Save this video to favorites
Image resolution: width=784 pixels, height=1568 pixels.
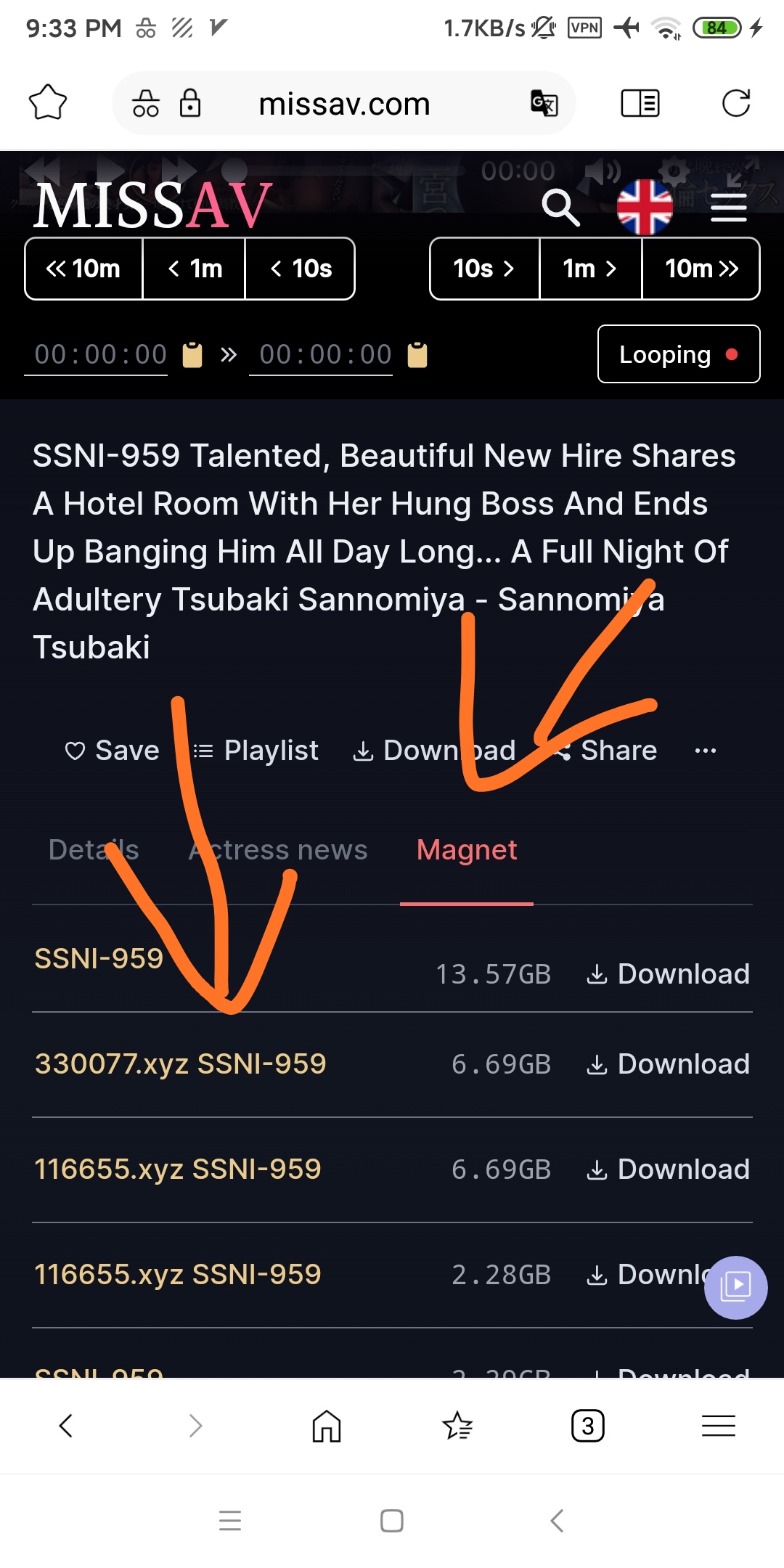click(113, 751)
